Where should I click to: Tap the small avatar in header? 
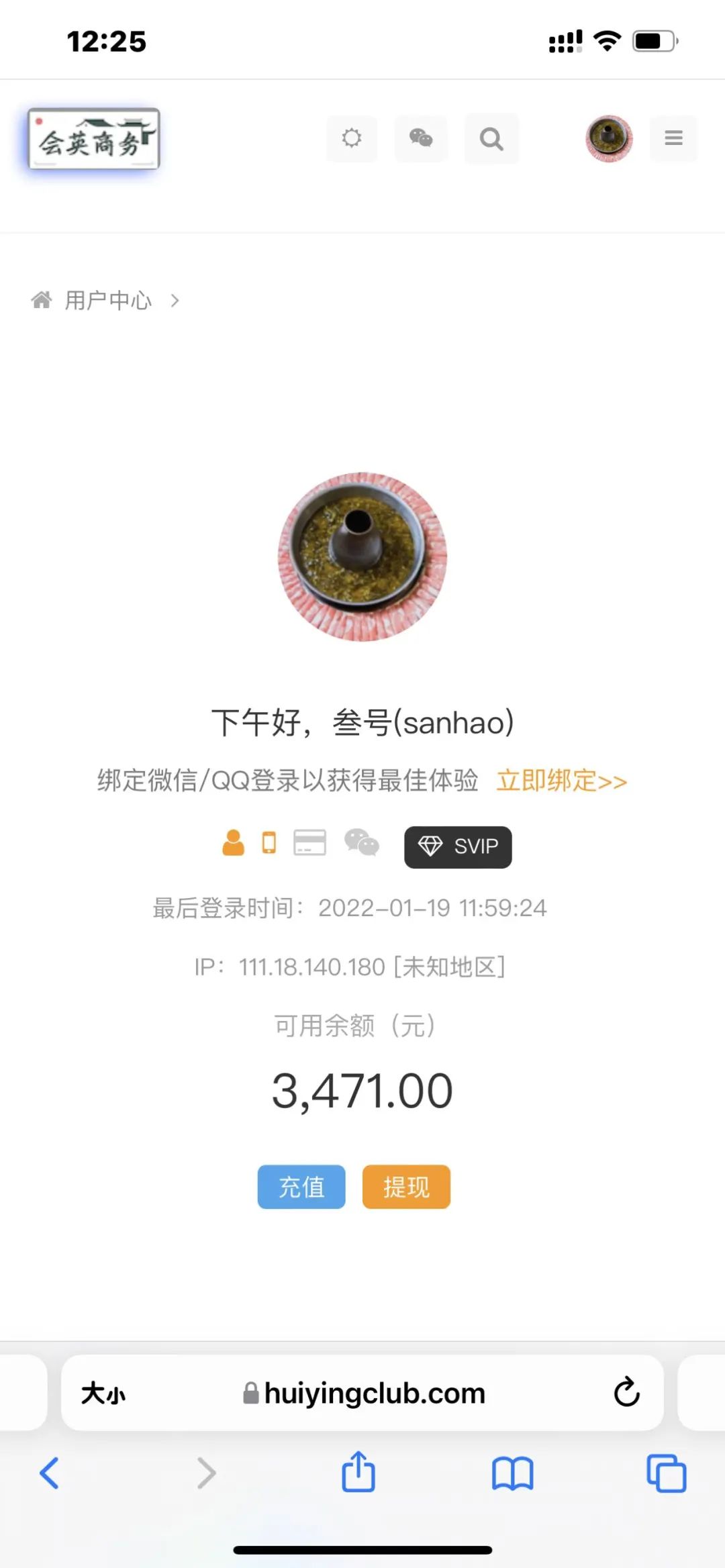pyautogui.click(x=609, y=138)
